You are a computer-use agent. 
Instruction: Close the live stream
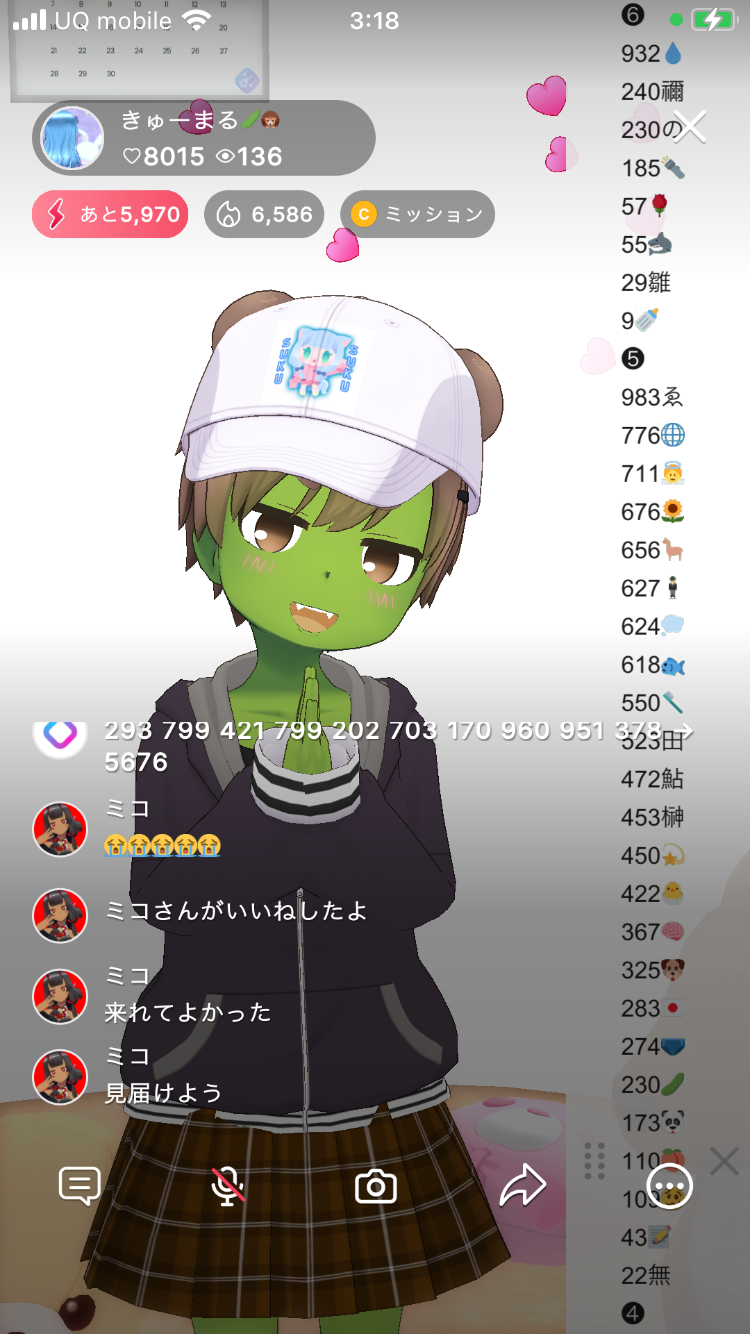pos(690,127)
